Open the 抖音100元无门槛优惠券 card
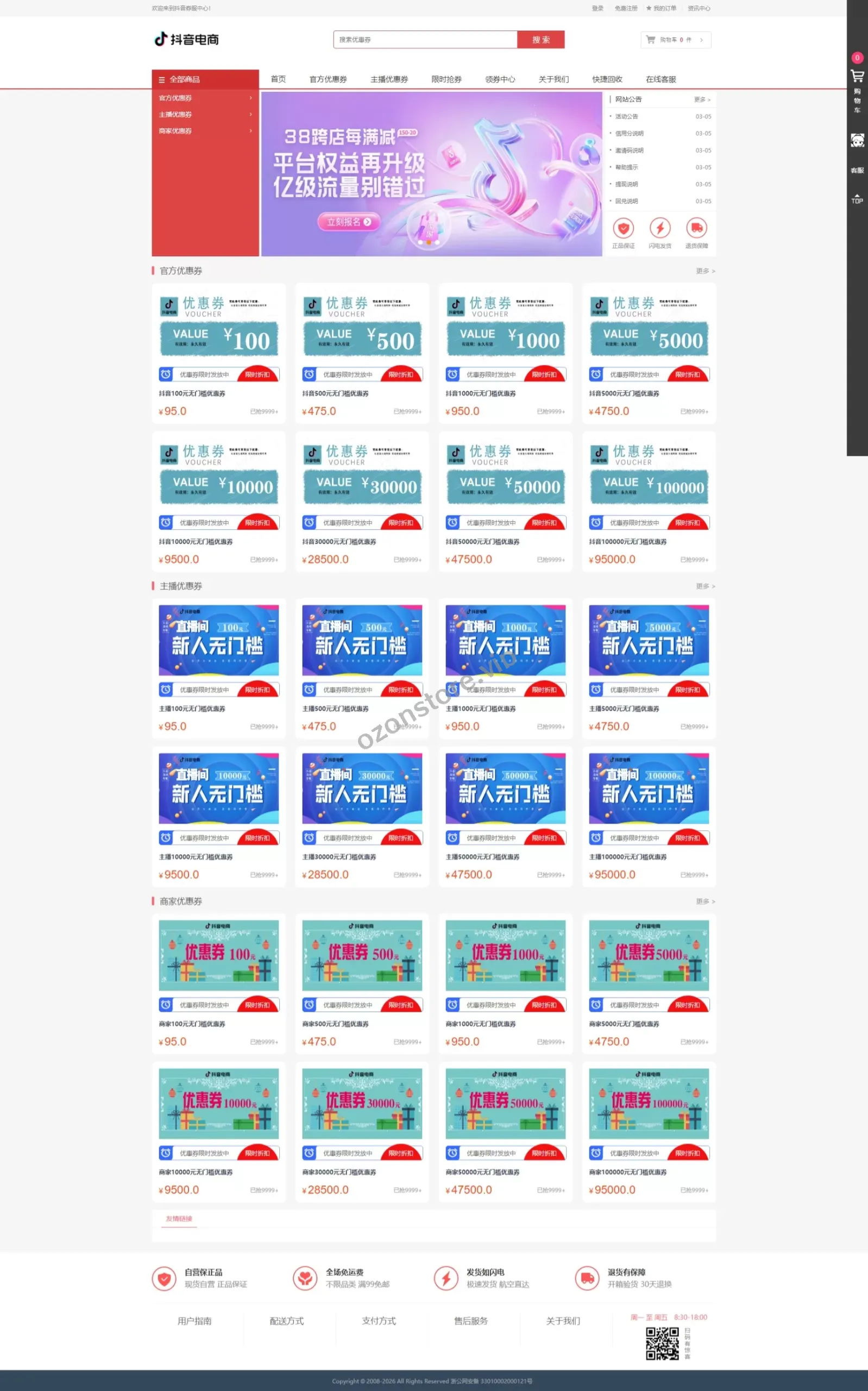This screenshot has width=868, height=1391. click(218, 353)
